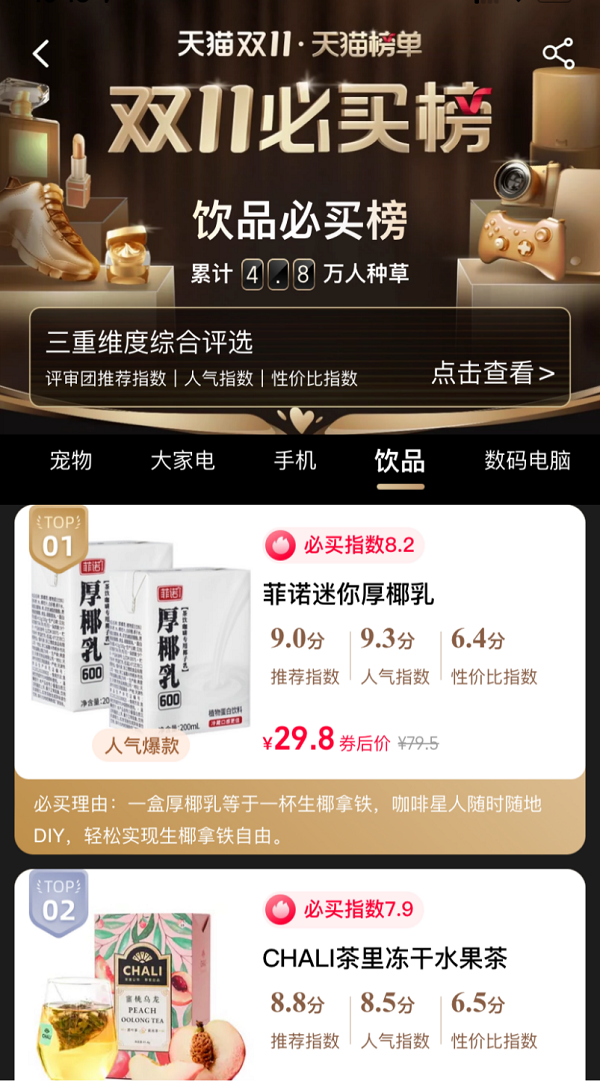Screen dimensions: 600x1081
Task: Open the 数码电脑 tab
Action: pyautogui.click(x=527, y=461)
